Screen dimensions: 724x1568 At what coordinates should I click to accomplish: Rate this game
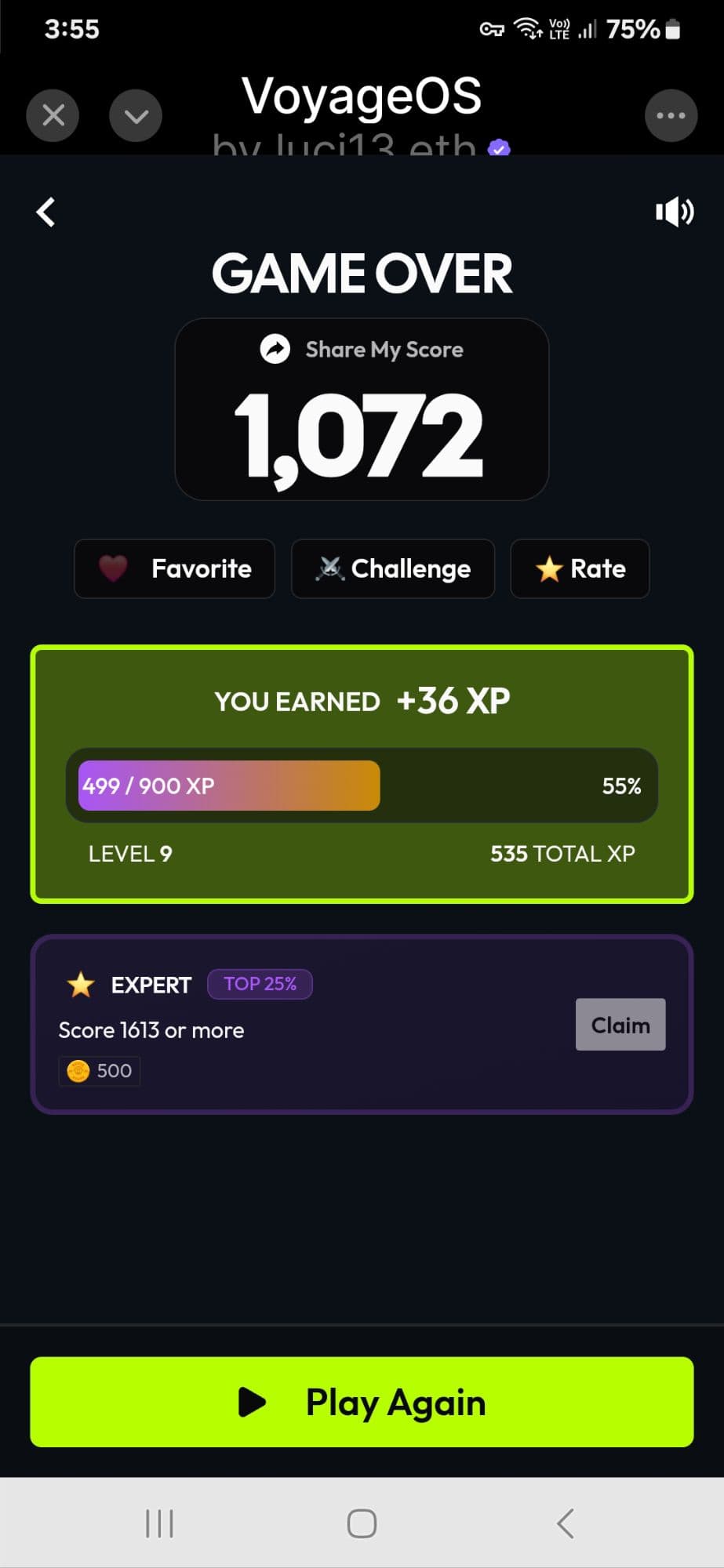click(x=580, y=568)
